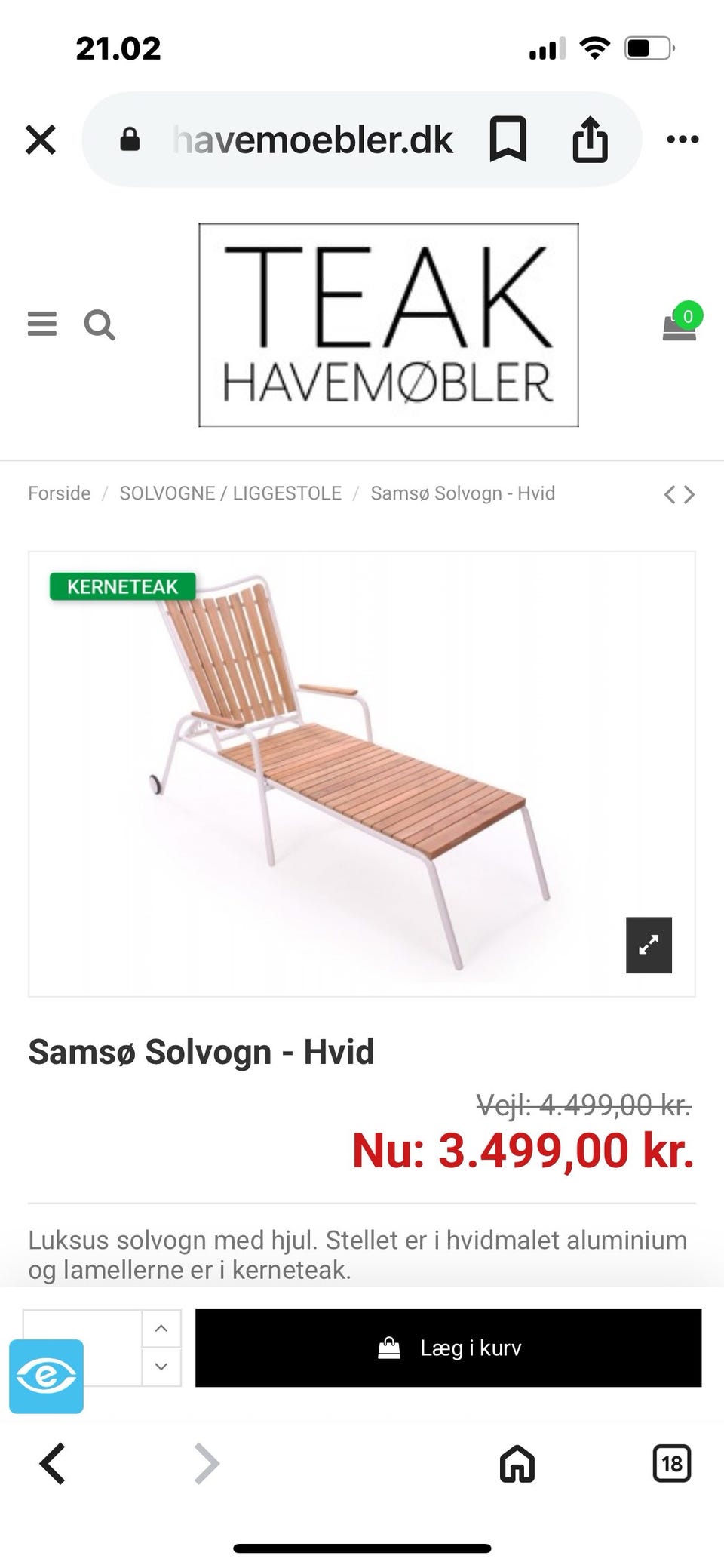Go to the previous product via left chevron
The width and height of the screenshot is (724, 1568).
[x=668, y=494]
